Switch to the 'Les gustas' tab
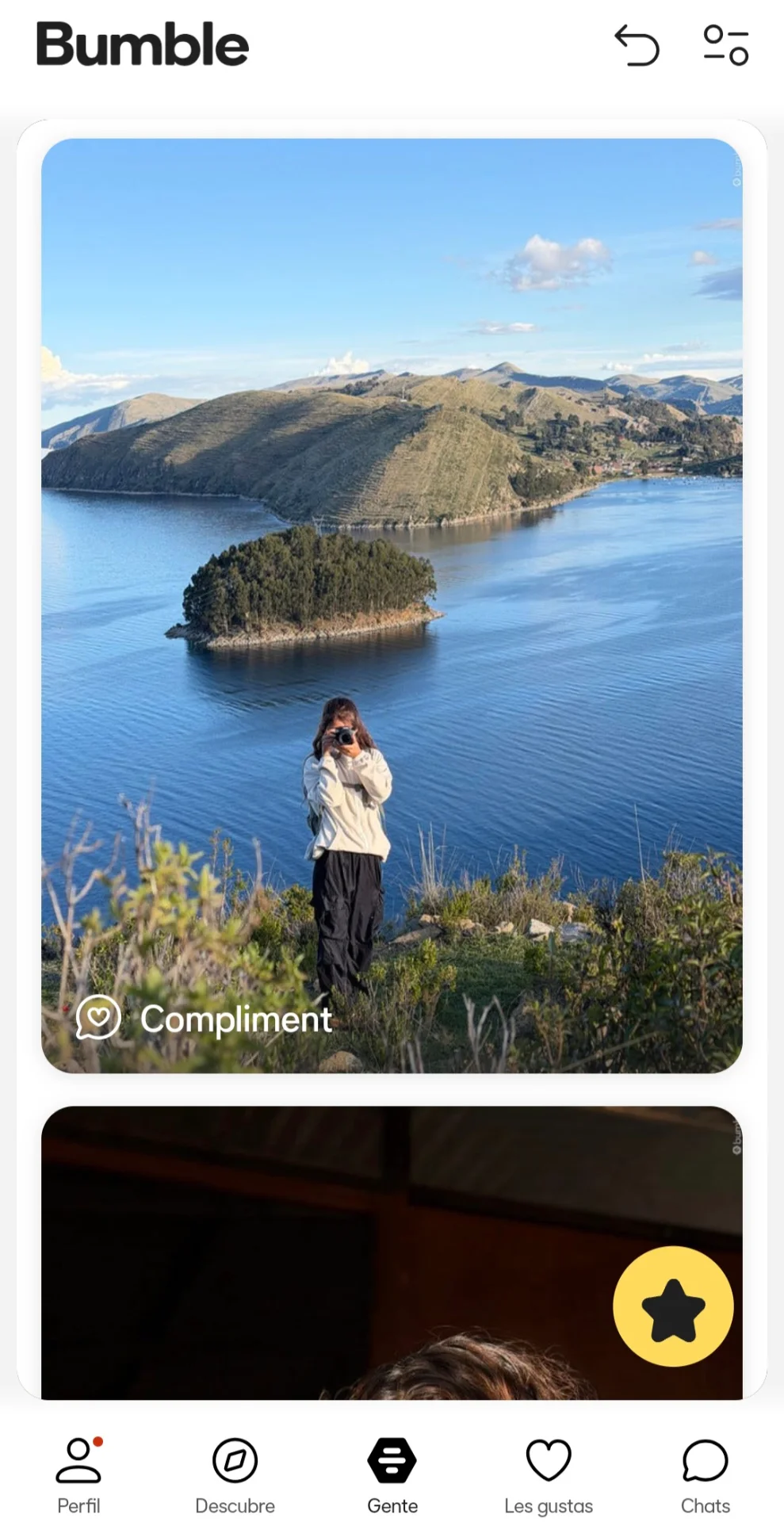Image resolution: width=784 pixels, height=1522 pixels. 549,1479
